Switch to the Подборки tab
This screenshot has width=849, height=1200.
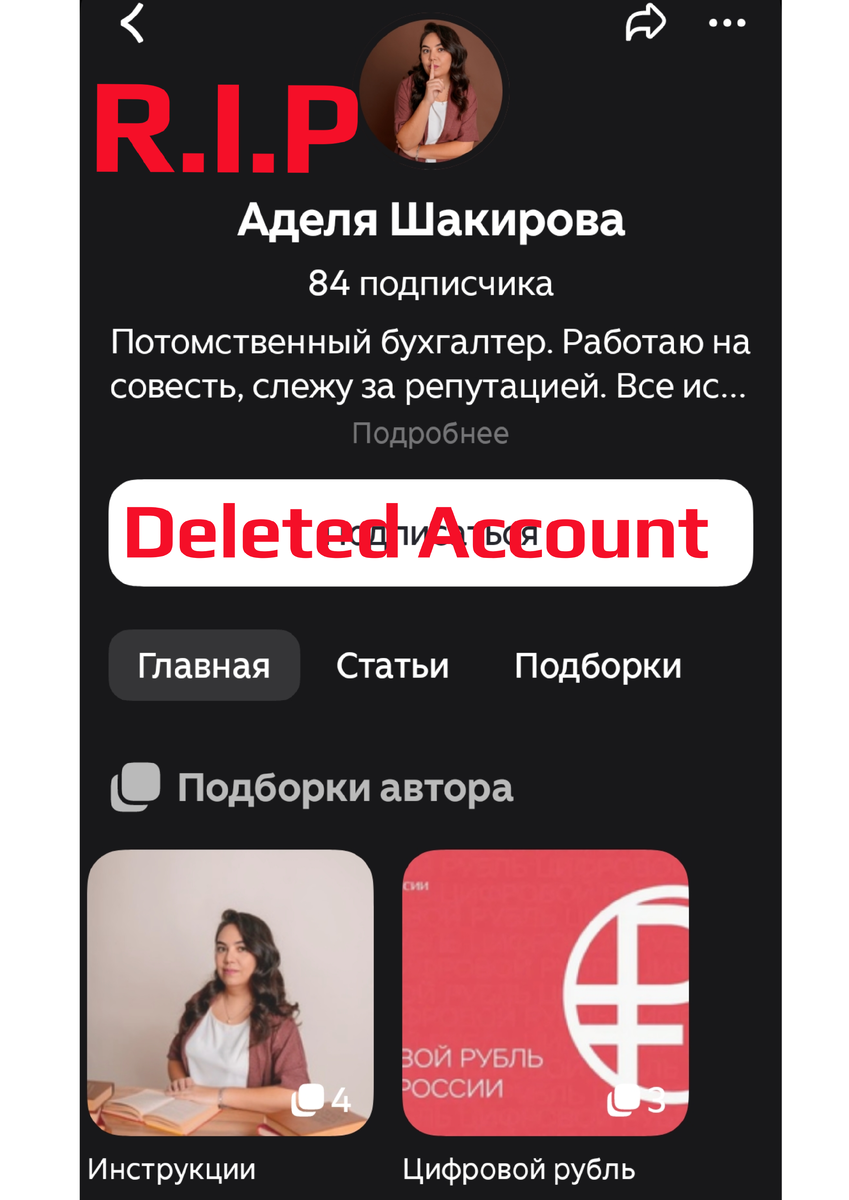point(598,666)
